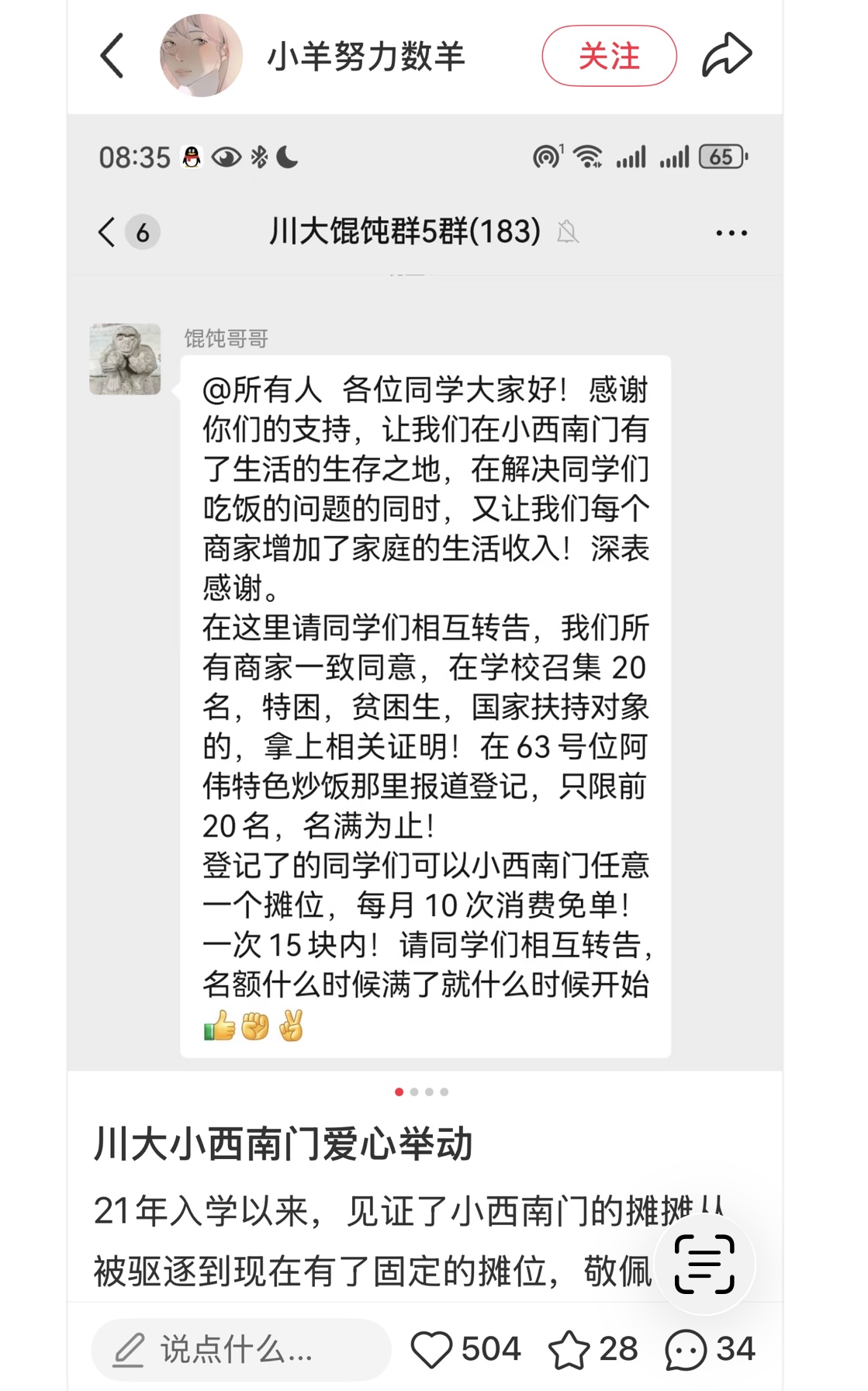868x1391 pixels.
Task: Add the post to favorites via star icon
Action: coord(569,1350)
